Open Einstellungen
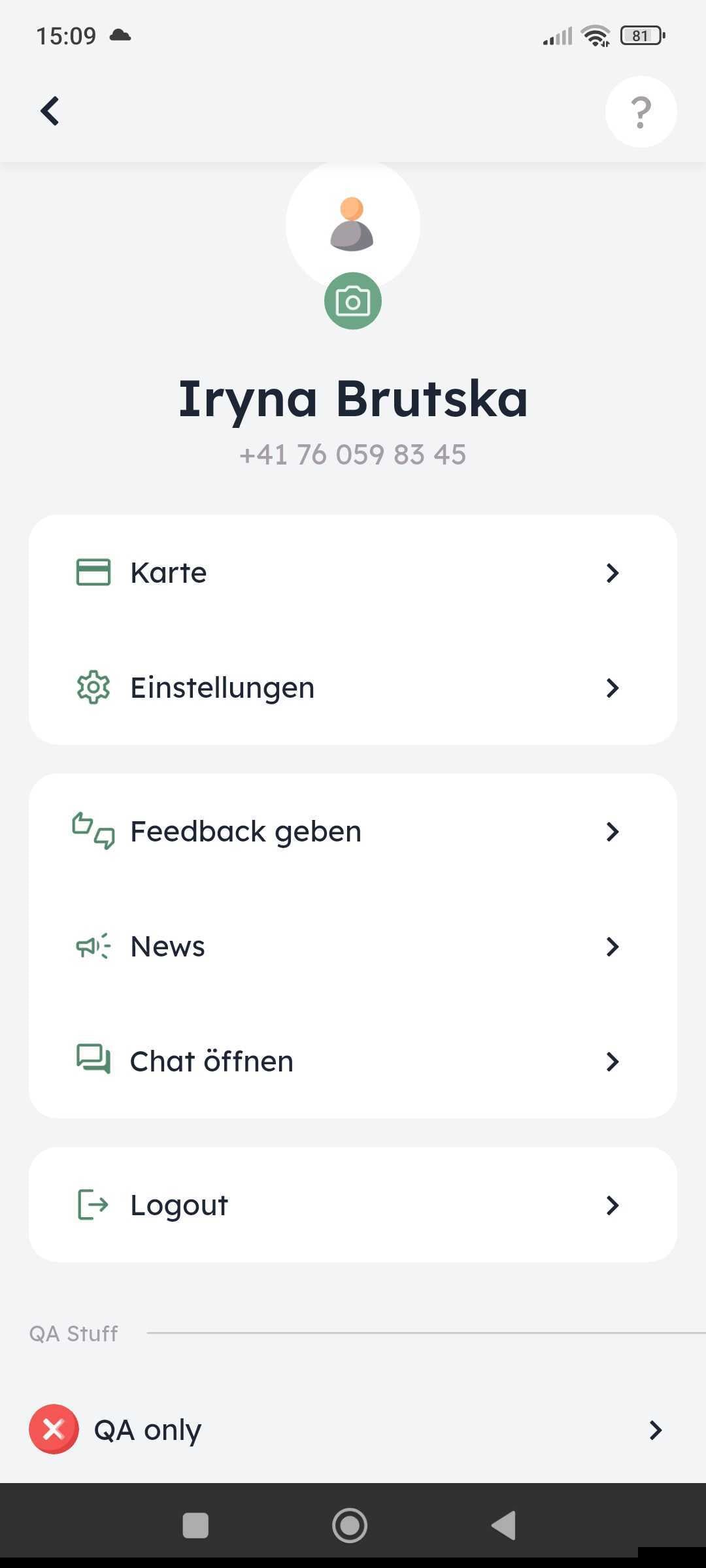This screenshot has height=1568, width=706. click(x=353, y=687)
